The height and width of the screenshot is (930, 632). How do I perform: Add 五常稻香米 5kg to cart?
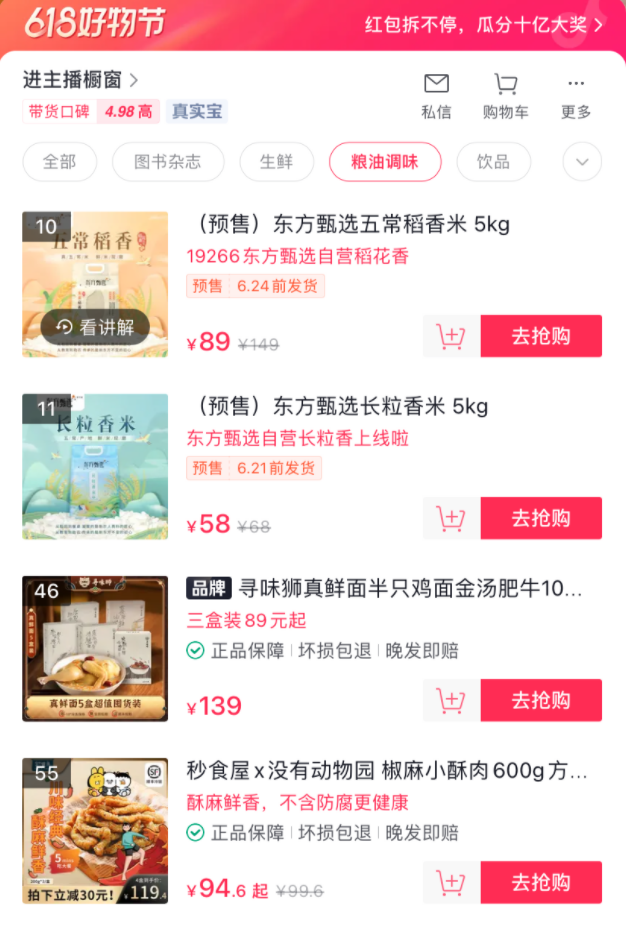451,336
